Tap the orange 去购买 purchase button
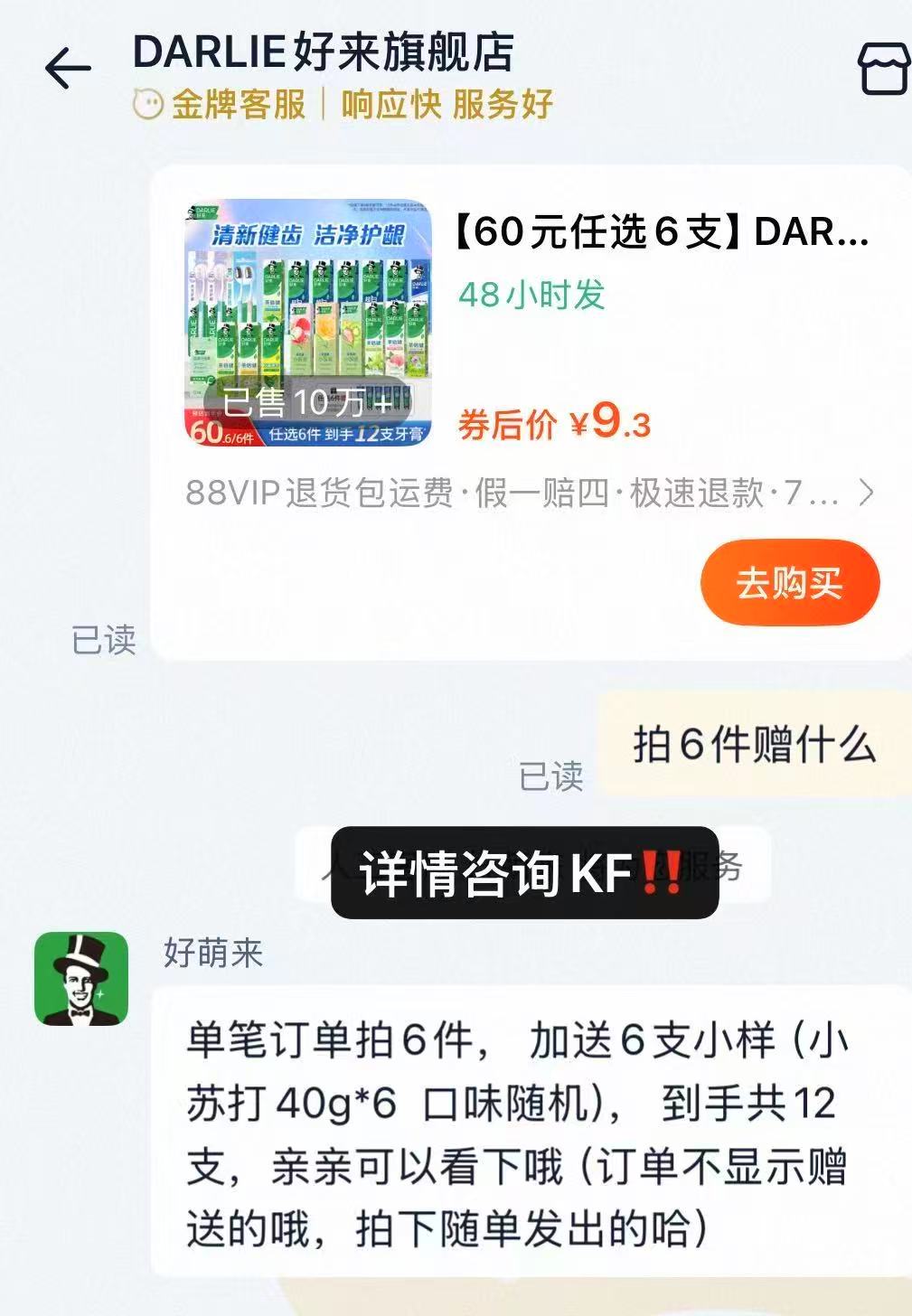912x1316 pixels. point(788,584)
